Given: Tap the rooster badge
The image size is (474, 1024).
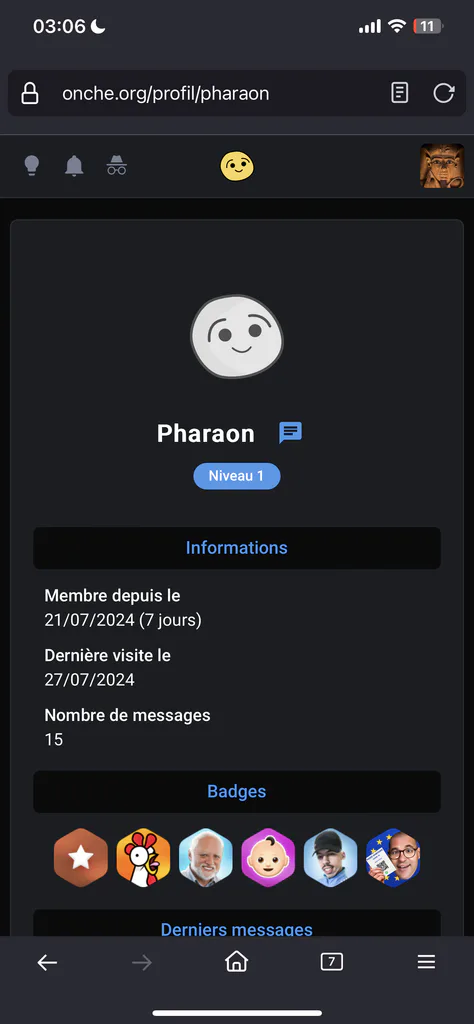Looking at the screenshot, I should pyautogui.click(x=144, y=857).
